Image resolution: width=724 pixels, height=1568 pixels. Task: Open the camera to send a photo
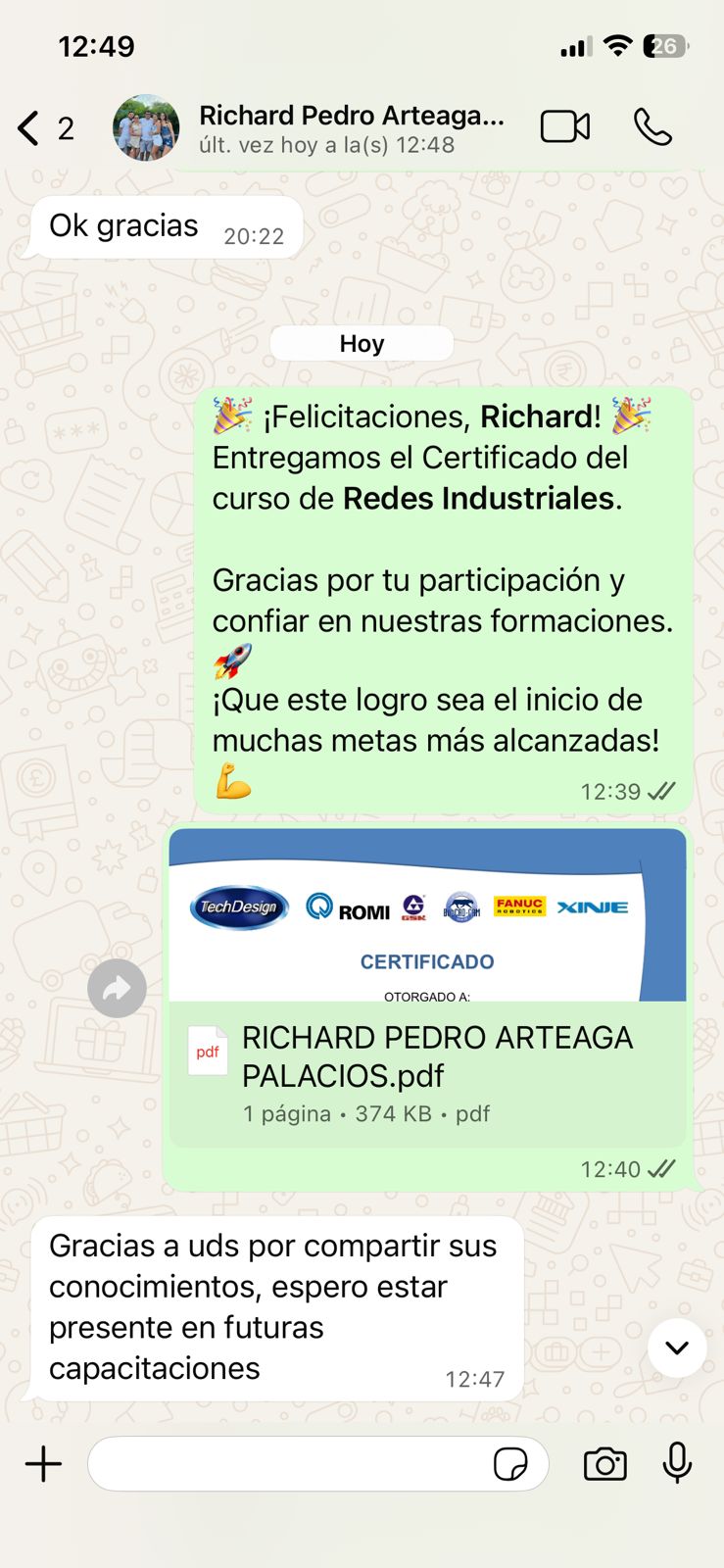tap(604, 1464)
